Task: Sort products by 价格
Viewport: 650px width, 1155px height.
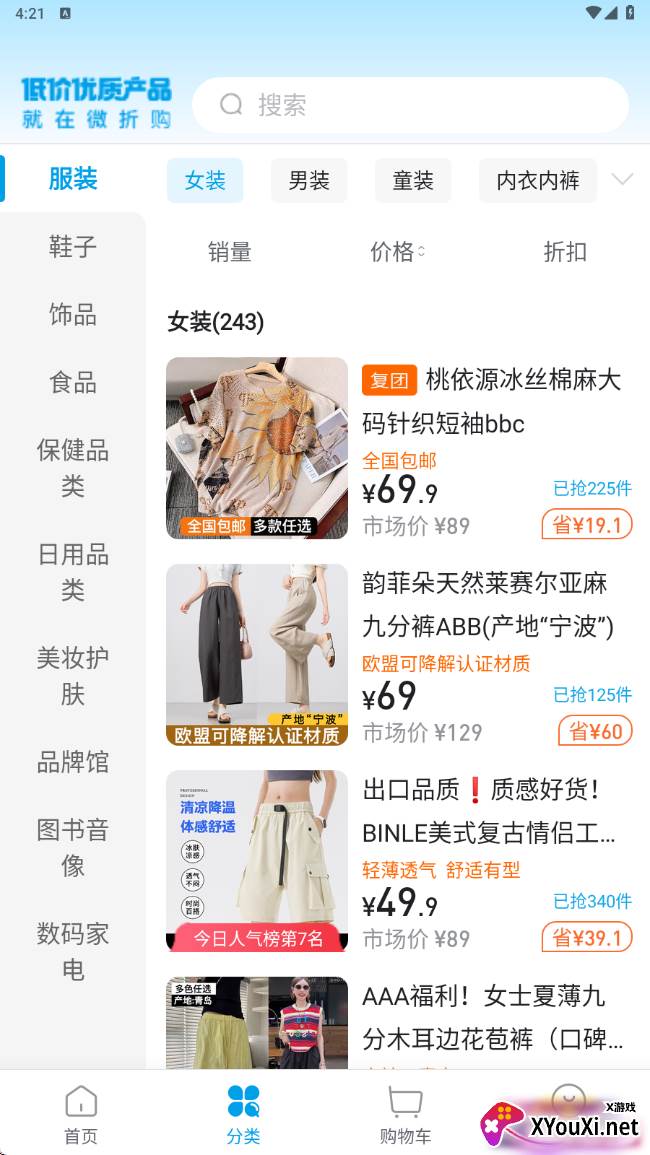Action: [397, 252]
